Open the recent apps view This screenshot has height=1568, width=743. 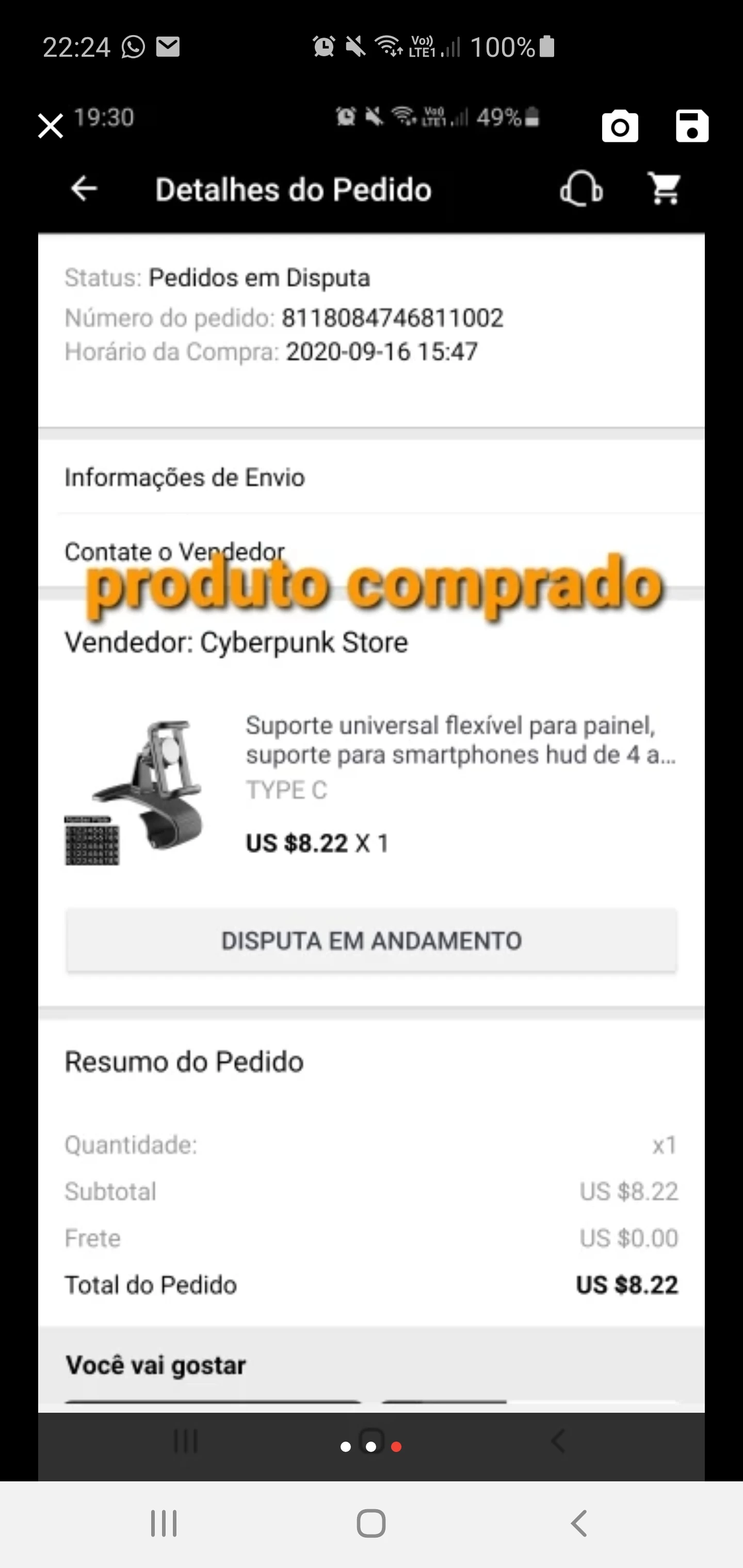click(x=164, y=1524)
